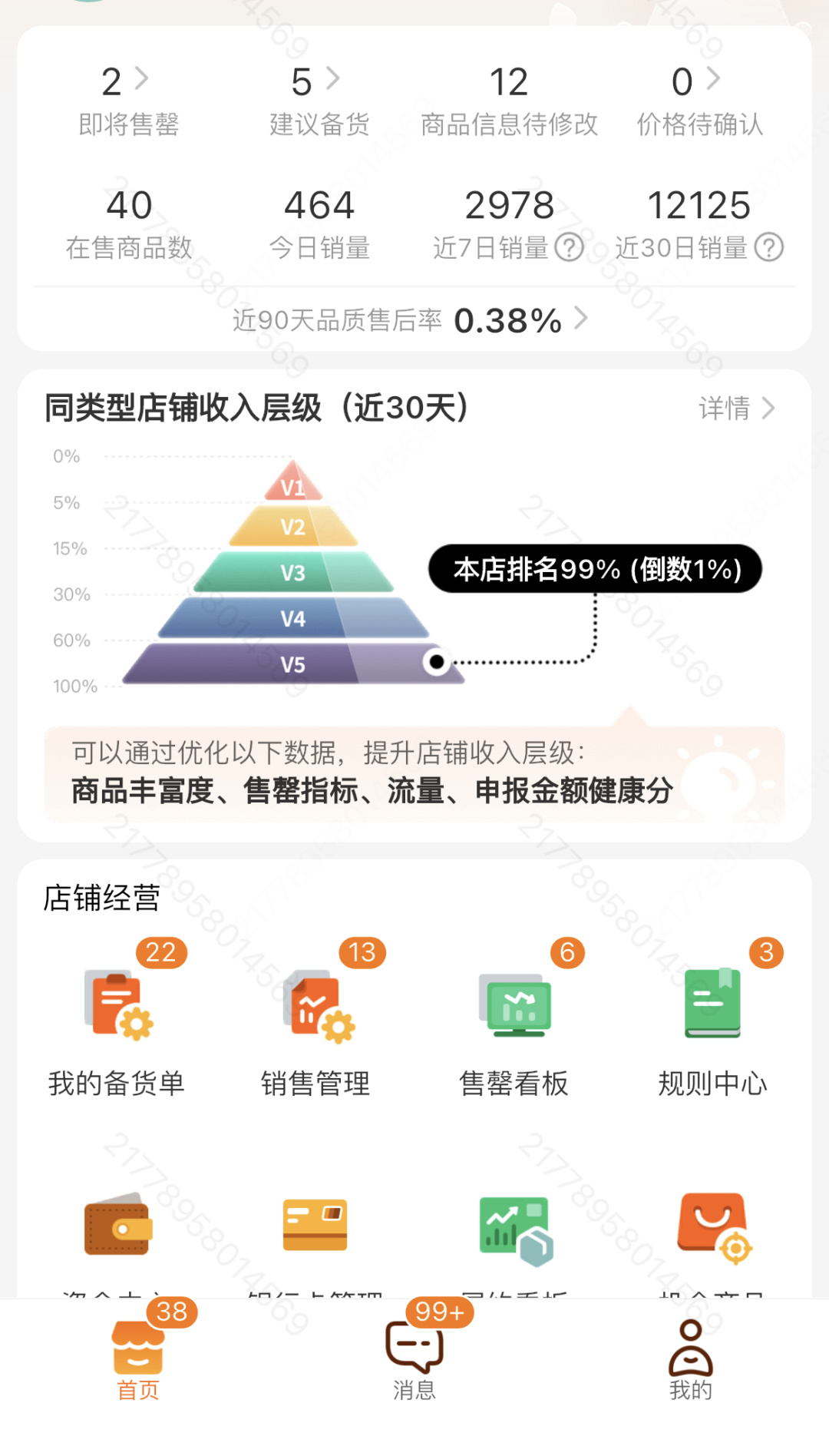The width and height of the screenshot is (829, 1456).
Task: Switch to the 消息 tab
Action: pos(414,1361)
